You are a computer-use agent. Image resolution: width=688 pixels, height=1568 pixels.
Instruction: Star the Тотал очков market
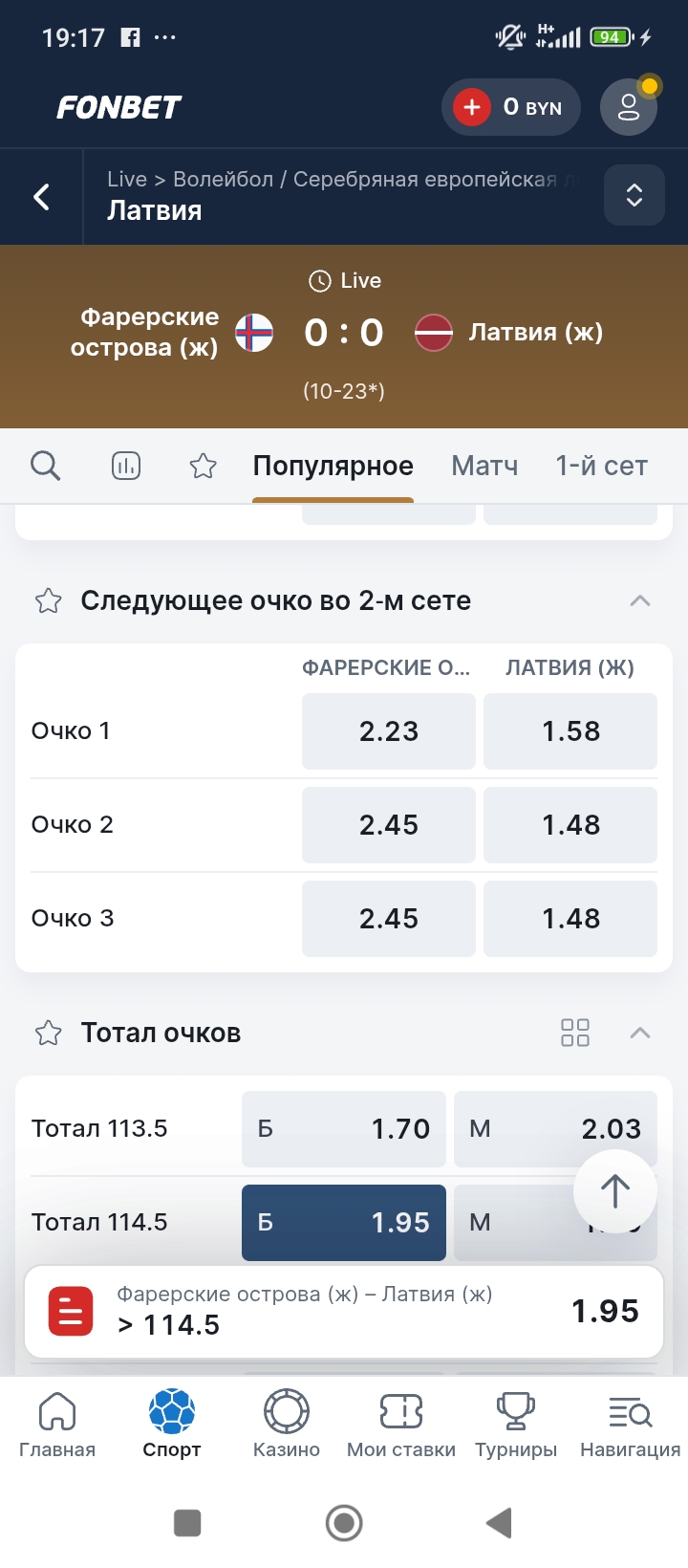click(47, 1033)
